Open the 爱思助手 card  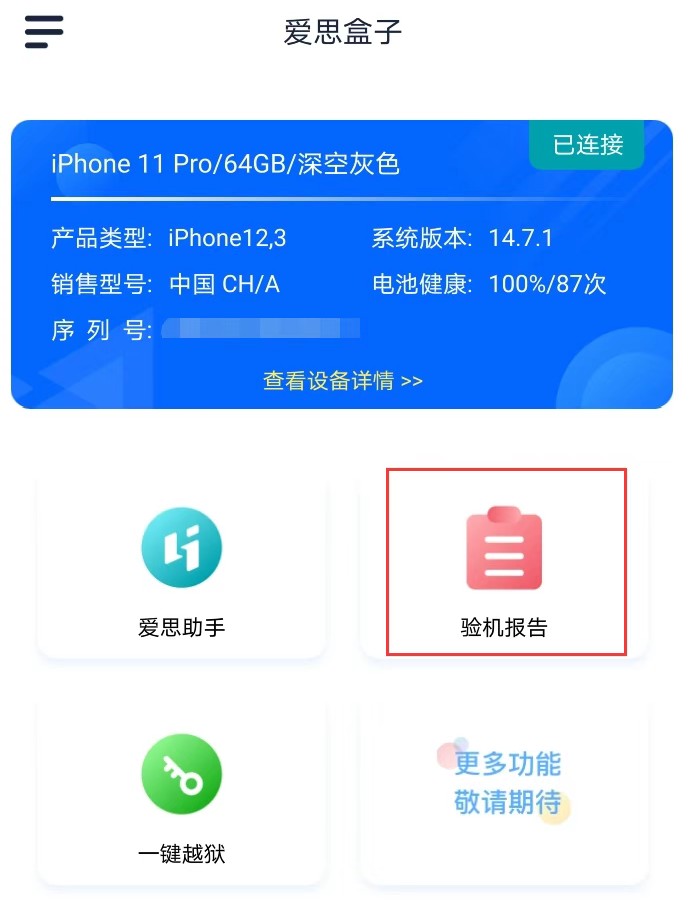(182, 564)
